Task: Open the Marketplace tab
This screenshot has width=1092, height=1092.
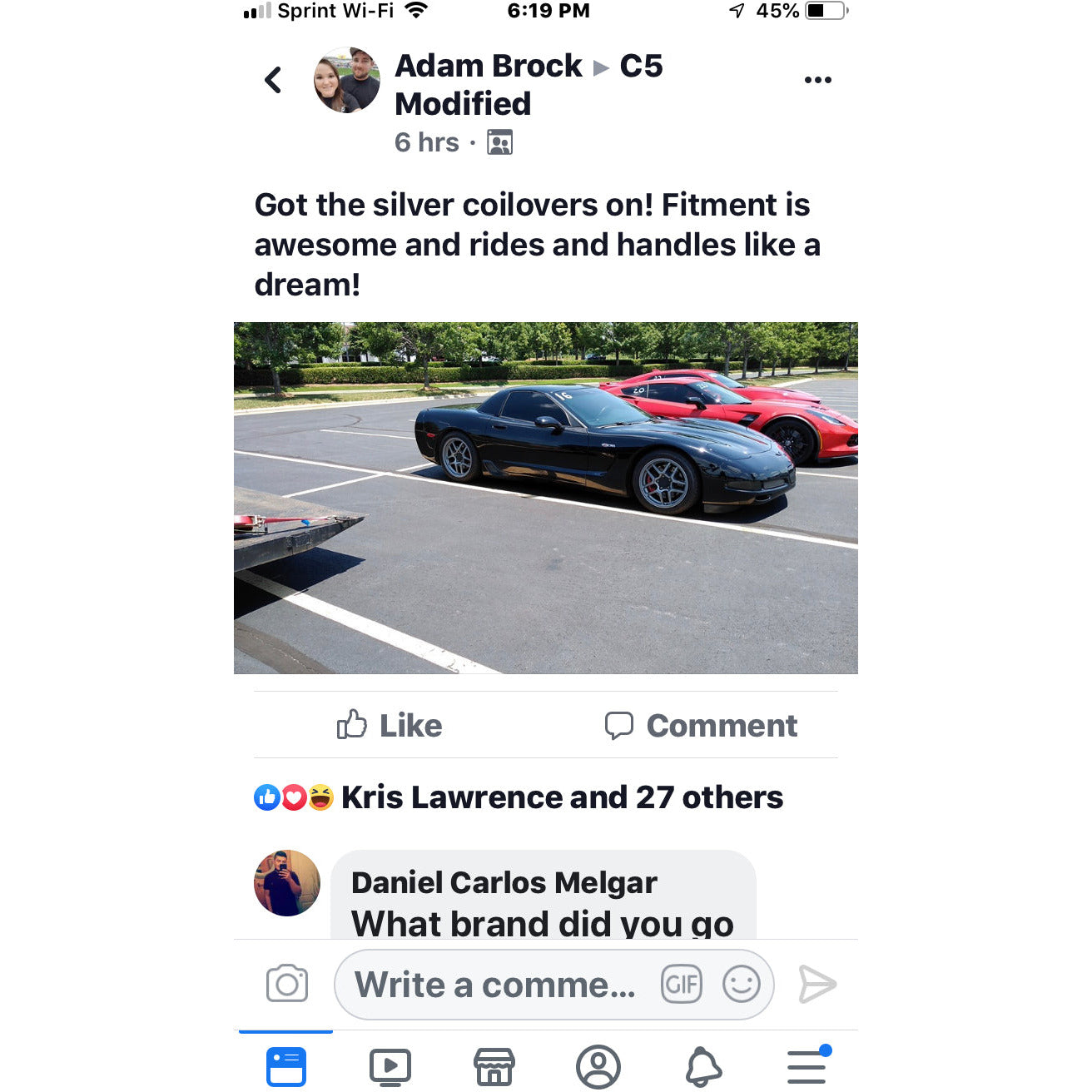Action: 494,1066
